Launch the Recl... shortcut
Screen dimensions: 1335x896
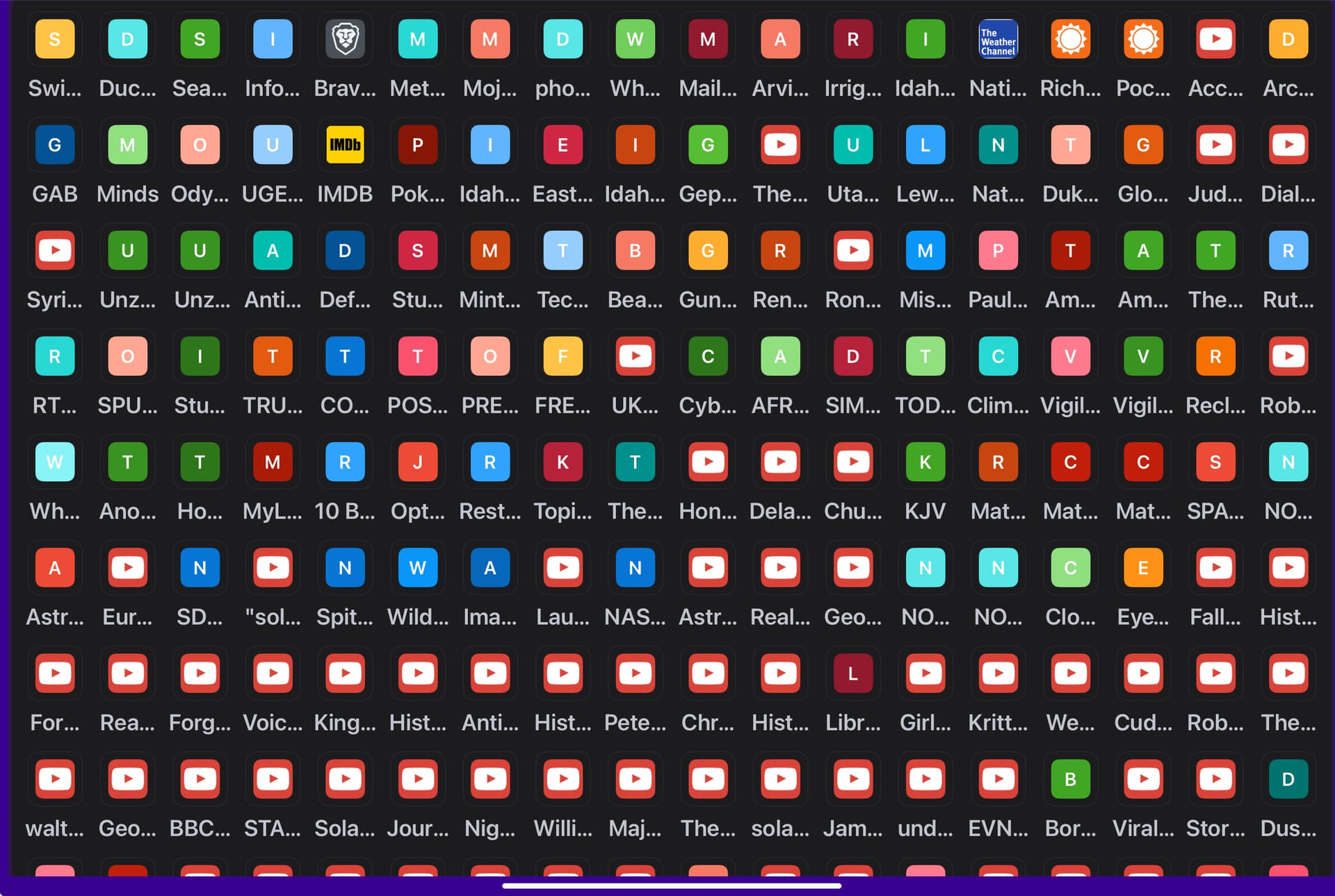(1215, 357)
